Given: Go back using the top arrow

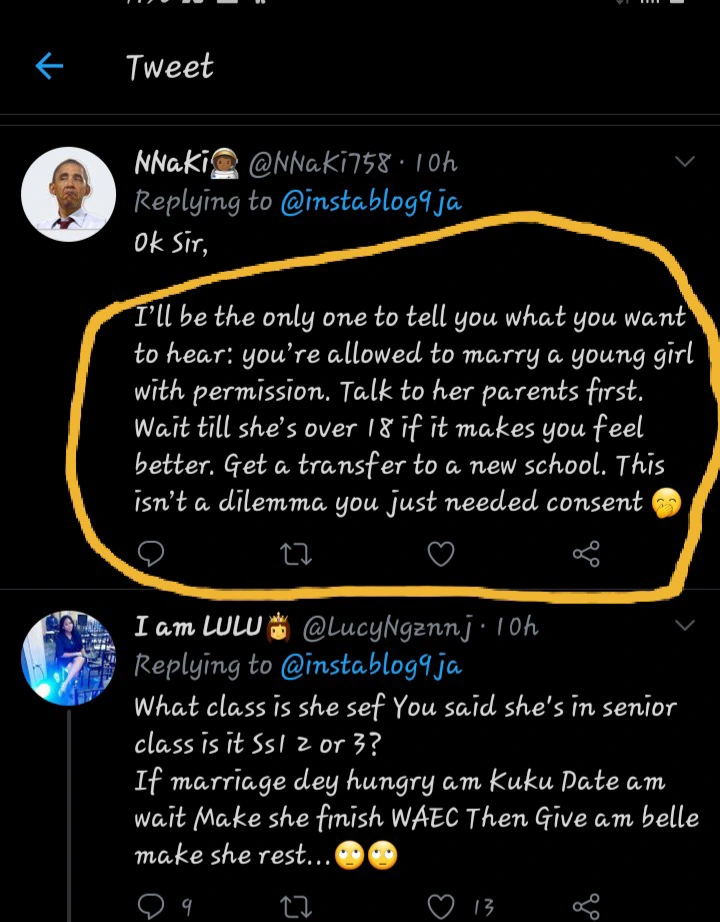Looking at the screenshot, I should (x=49, y=67).
